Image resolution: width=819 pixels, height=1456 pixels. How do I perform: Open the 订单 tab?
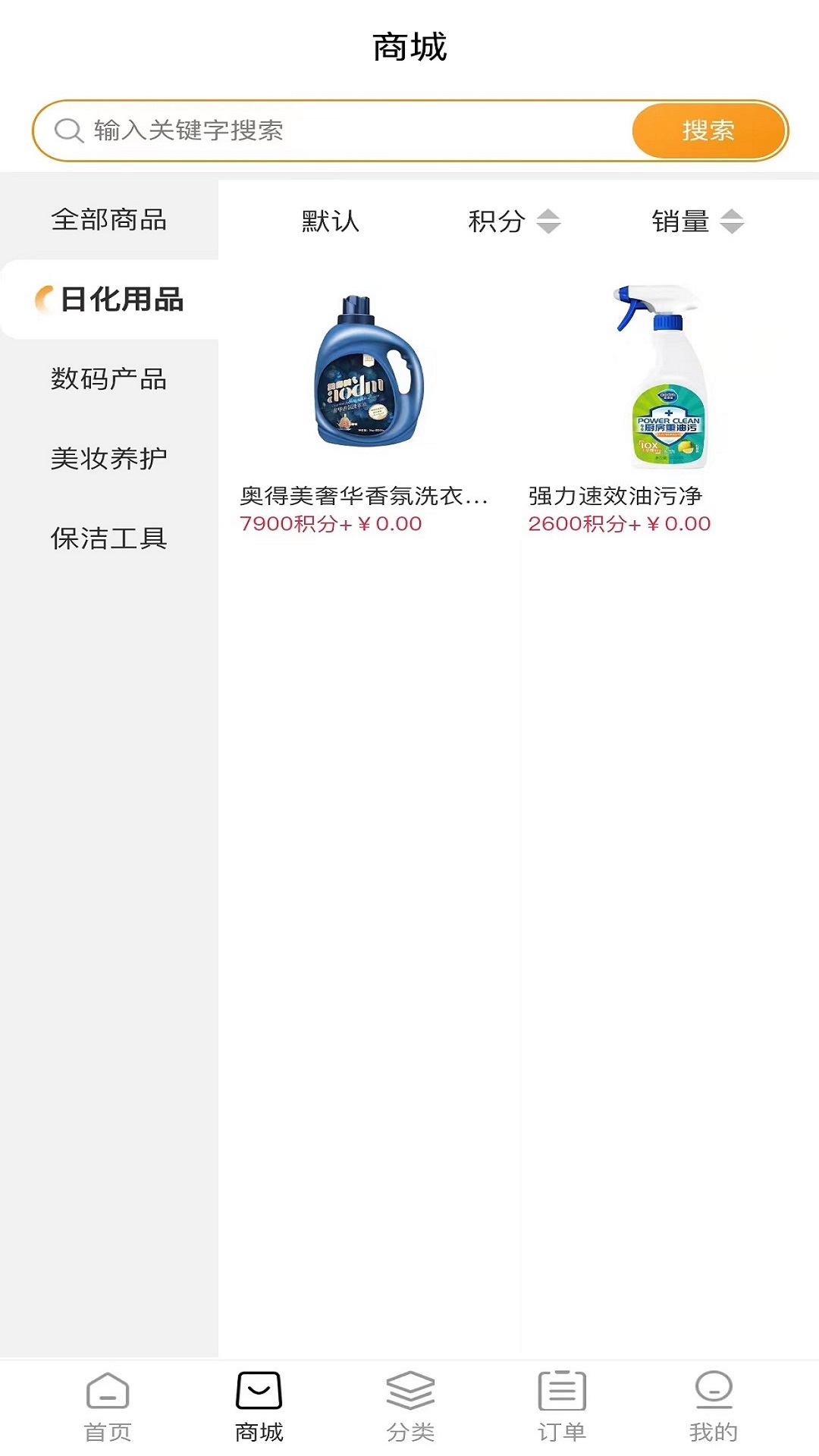pyautogui.click(x=562, y=1407)
